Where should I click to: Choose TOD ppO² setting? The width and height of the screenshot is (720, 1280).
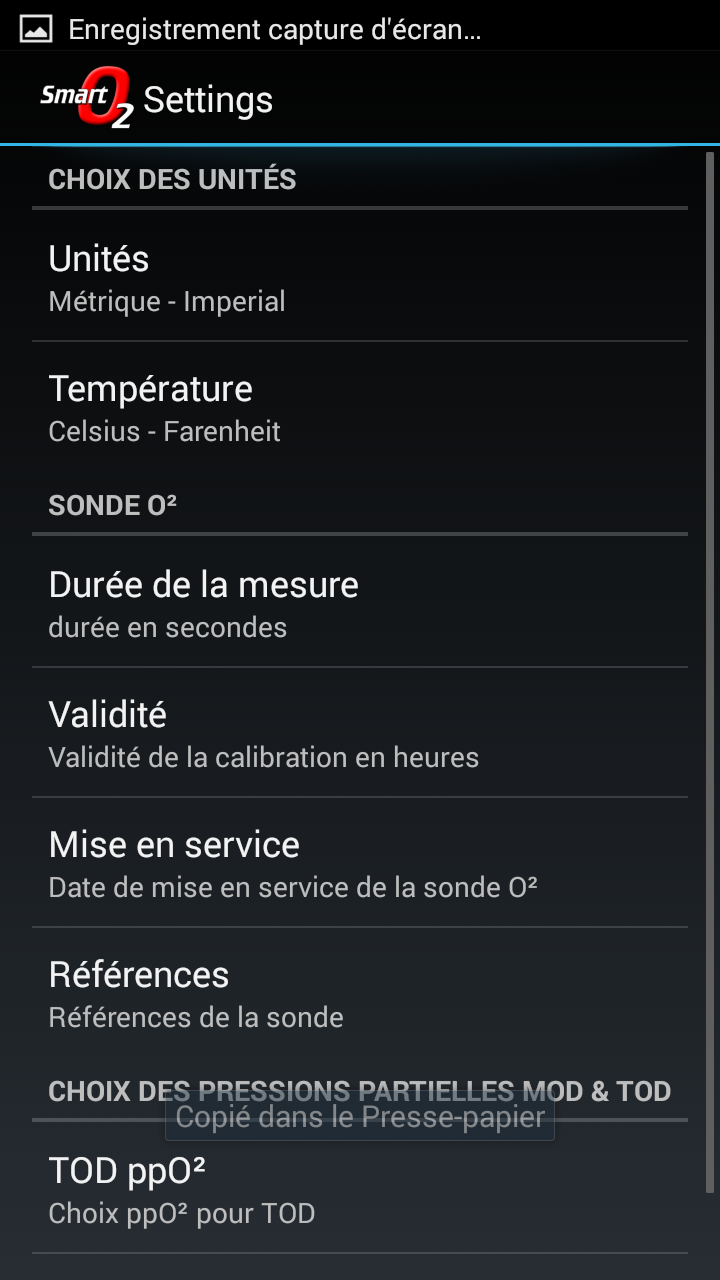point(360,1188)
